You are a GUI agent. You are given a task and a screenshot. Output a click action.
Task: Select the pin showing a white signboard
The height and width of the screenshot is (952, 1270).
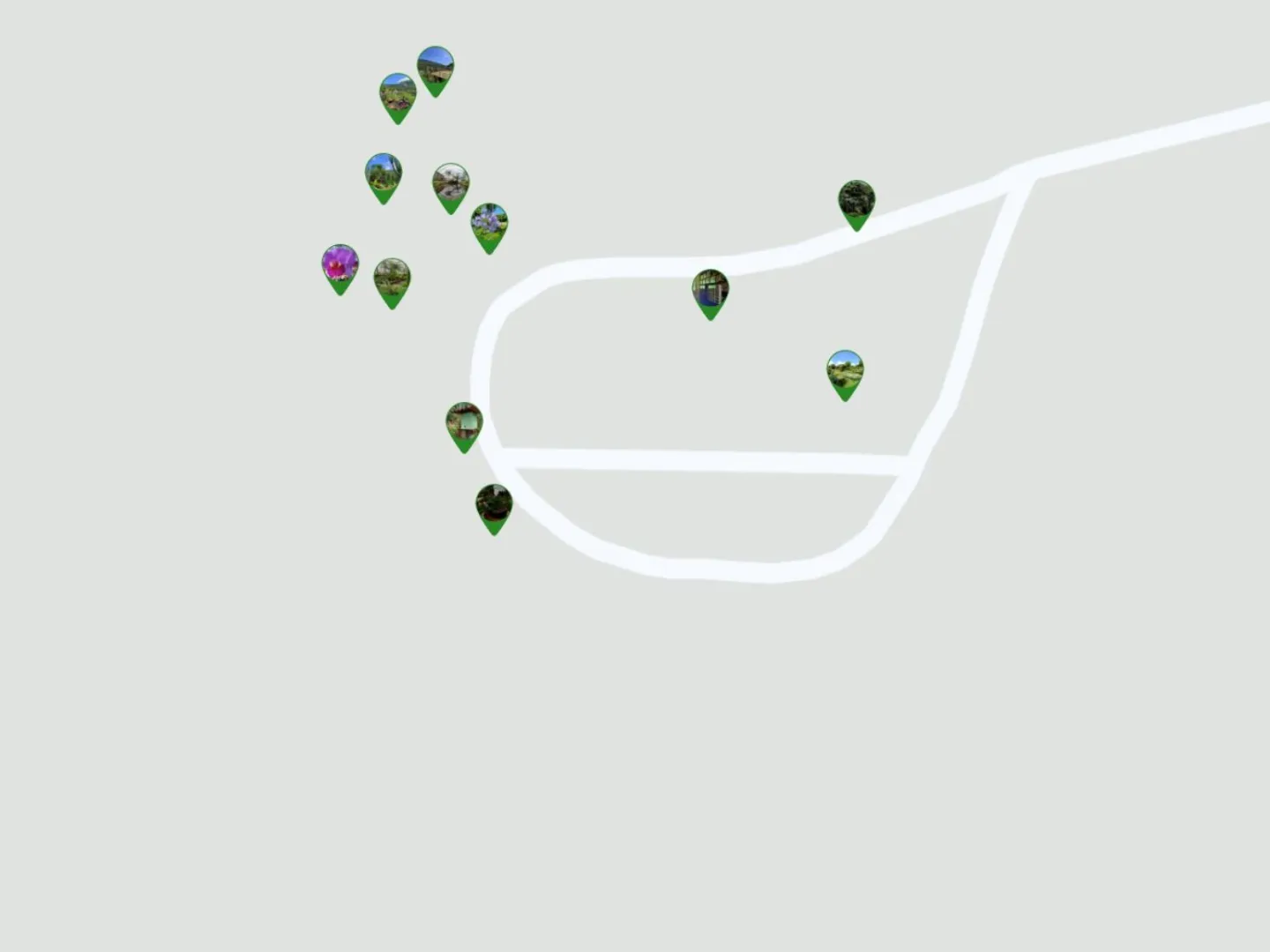(464, 423)
